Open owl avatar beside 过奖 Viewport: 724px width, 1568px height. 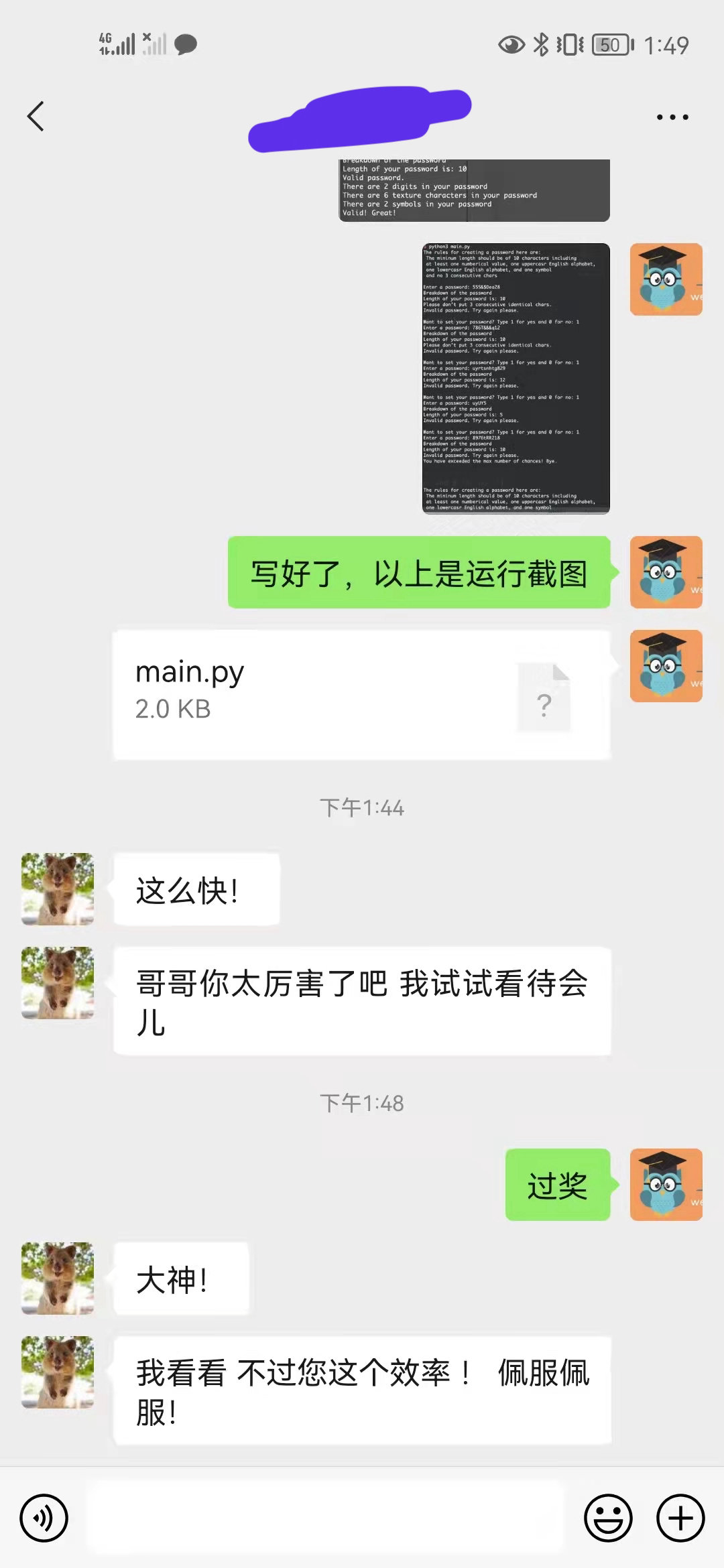[x=666, y=1184]
